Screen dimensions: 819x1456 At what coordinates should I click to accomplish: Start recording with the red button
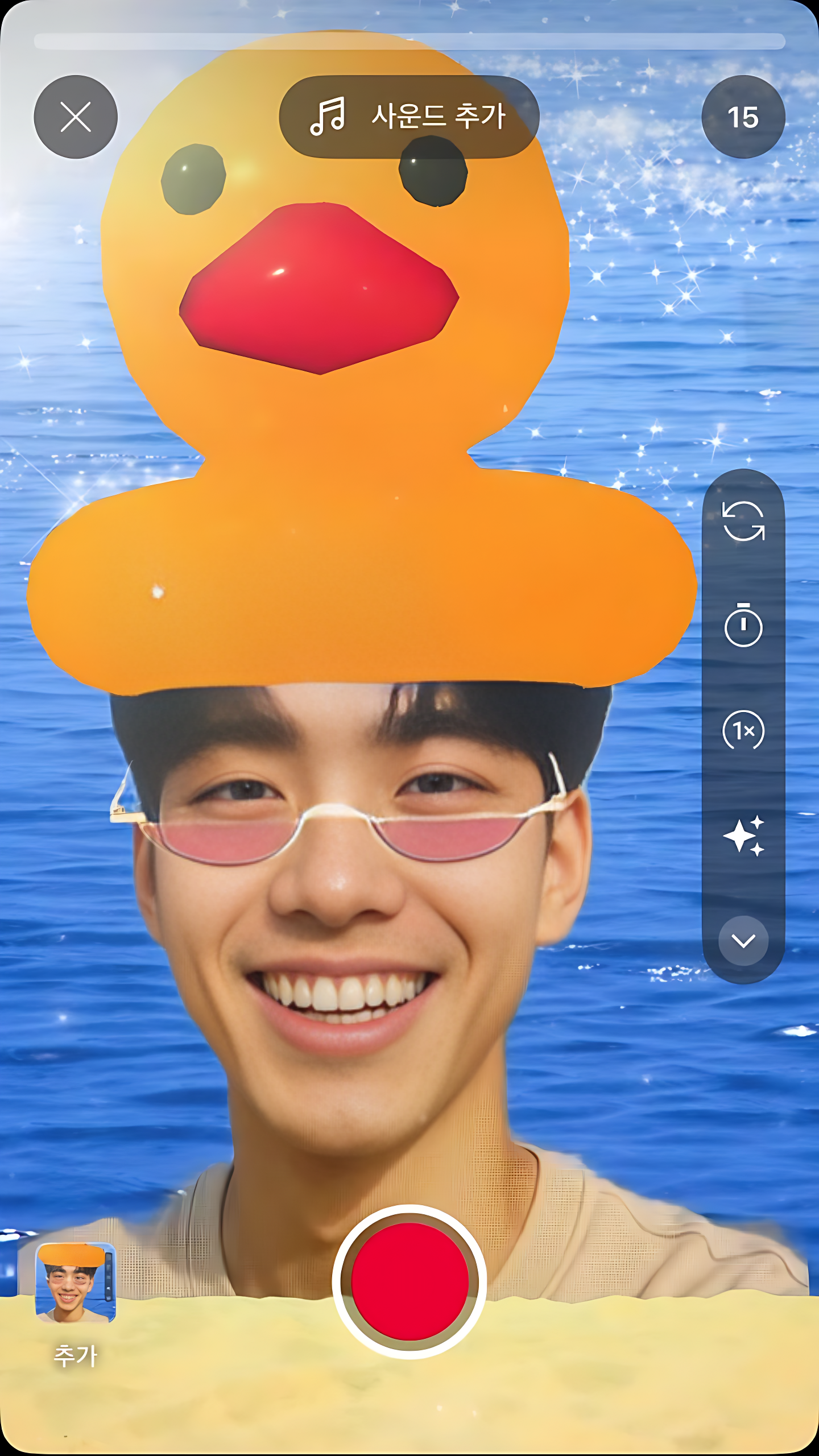tap(409, 1282)
